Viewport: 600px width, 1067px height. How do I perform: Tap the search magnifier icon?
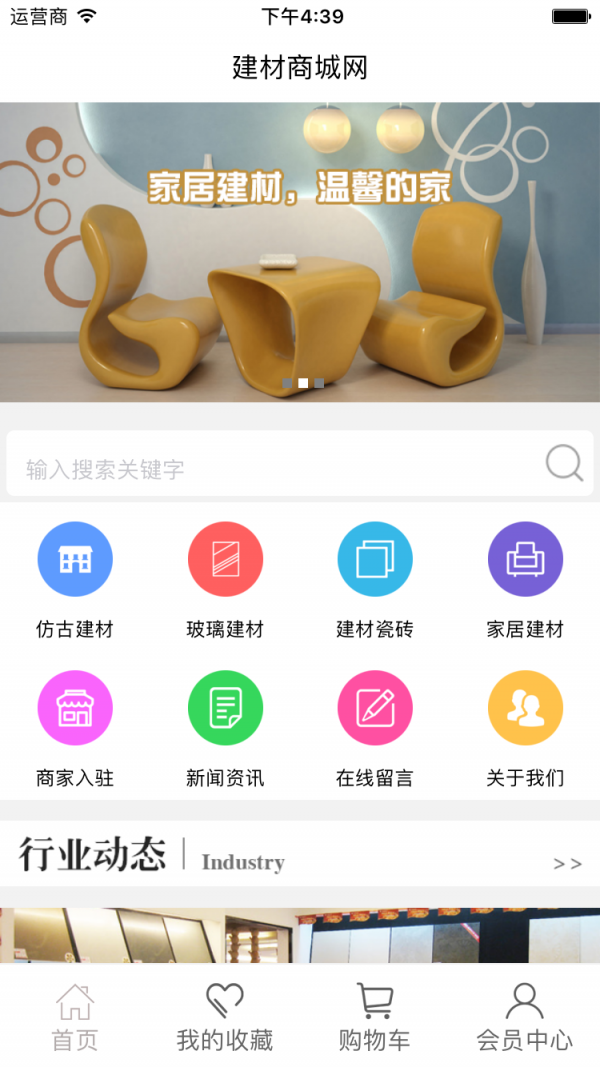point(564,464)
